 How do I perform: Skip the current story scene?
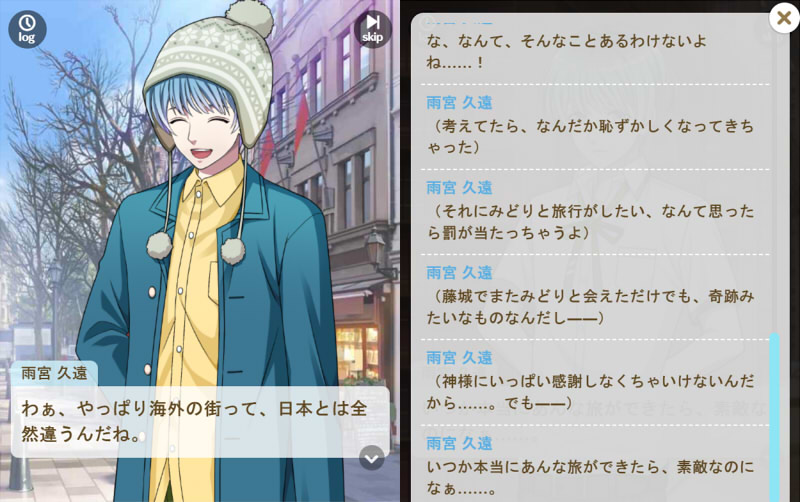372,28
